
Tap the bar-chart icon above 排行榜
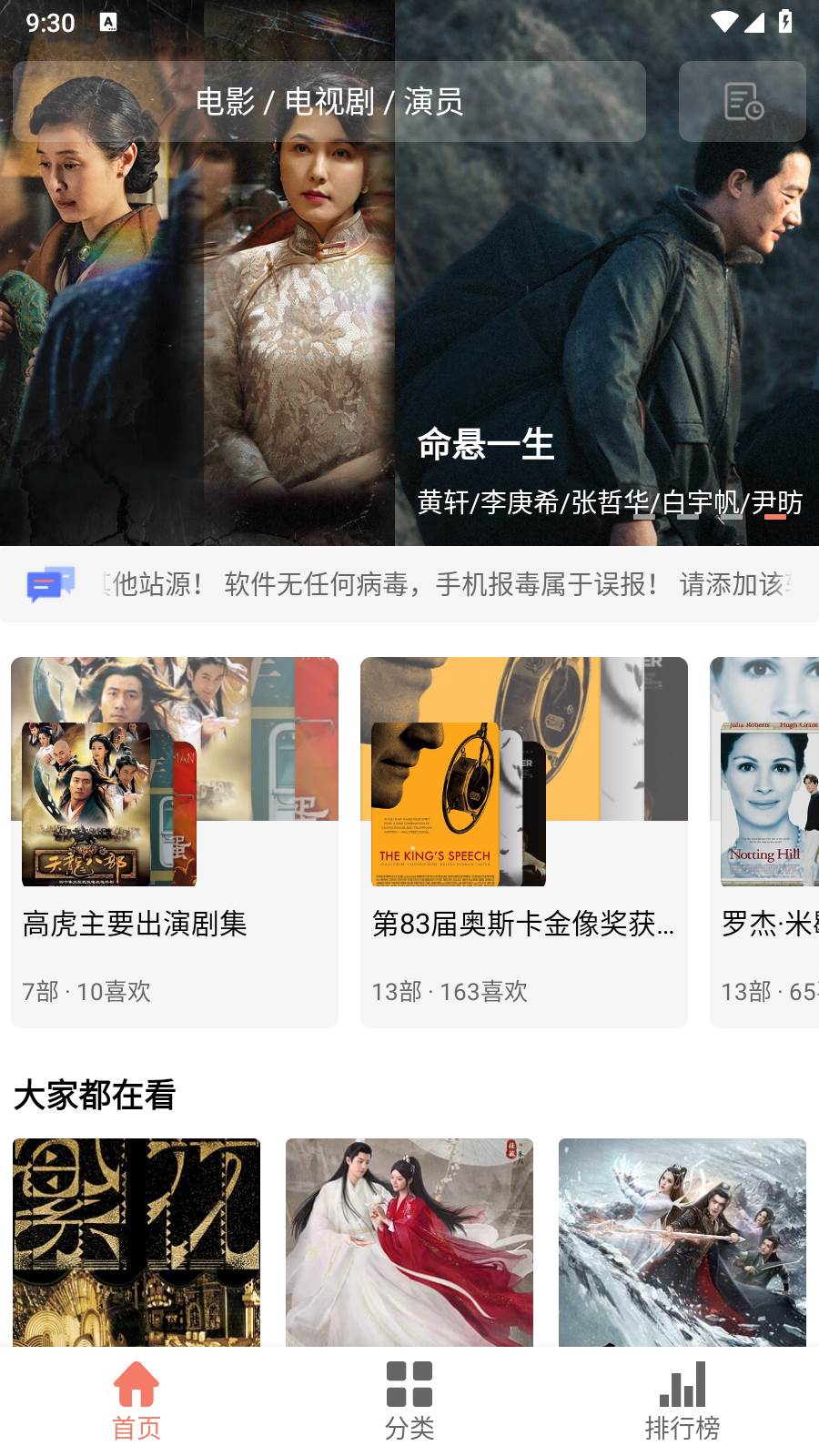tap(683, 1385)
